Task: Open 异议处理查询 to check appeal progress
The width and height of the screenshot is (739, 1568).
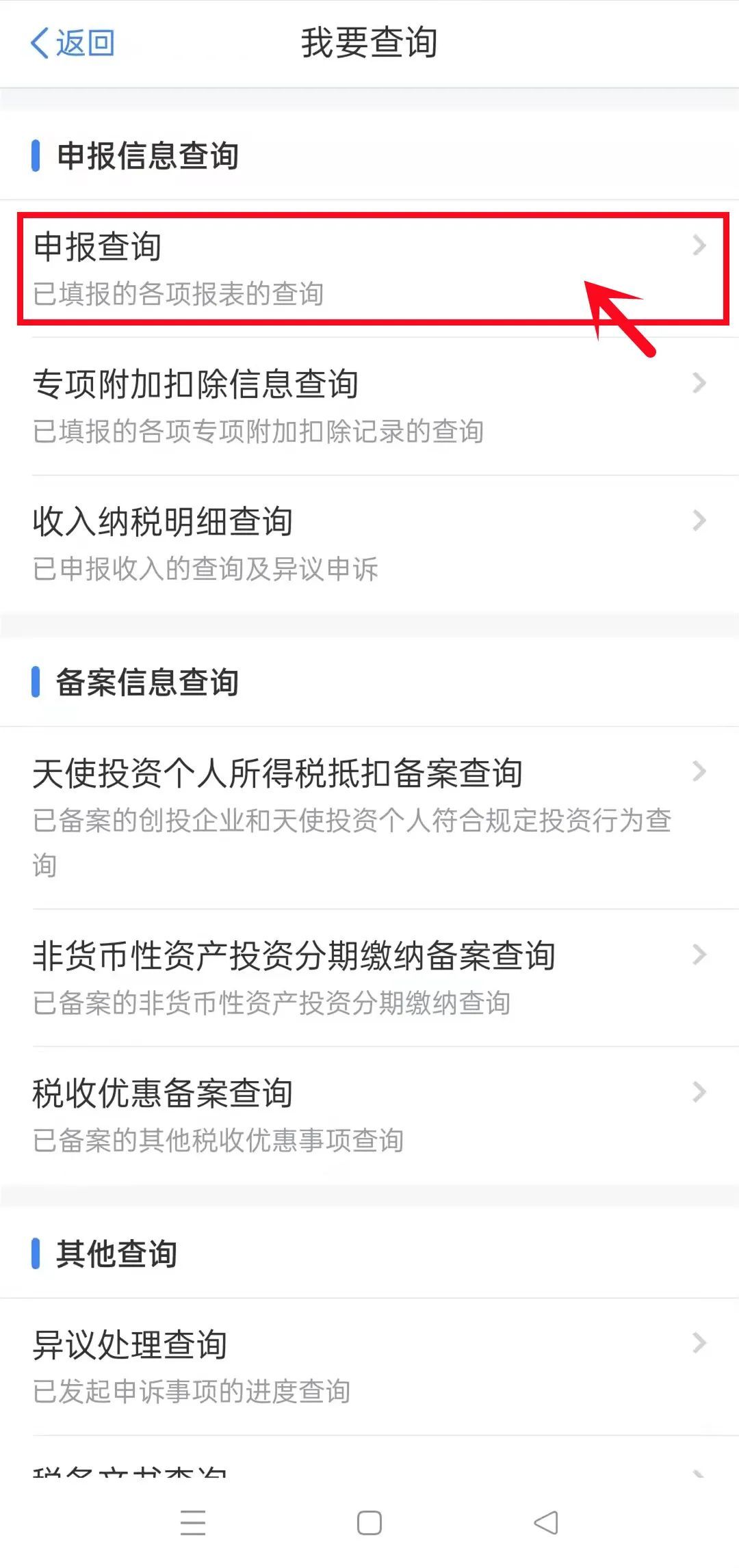Action: click(x=274, y=1364)
